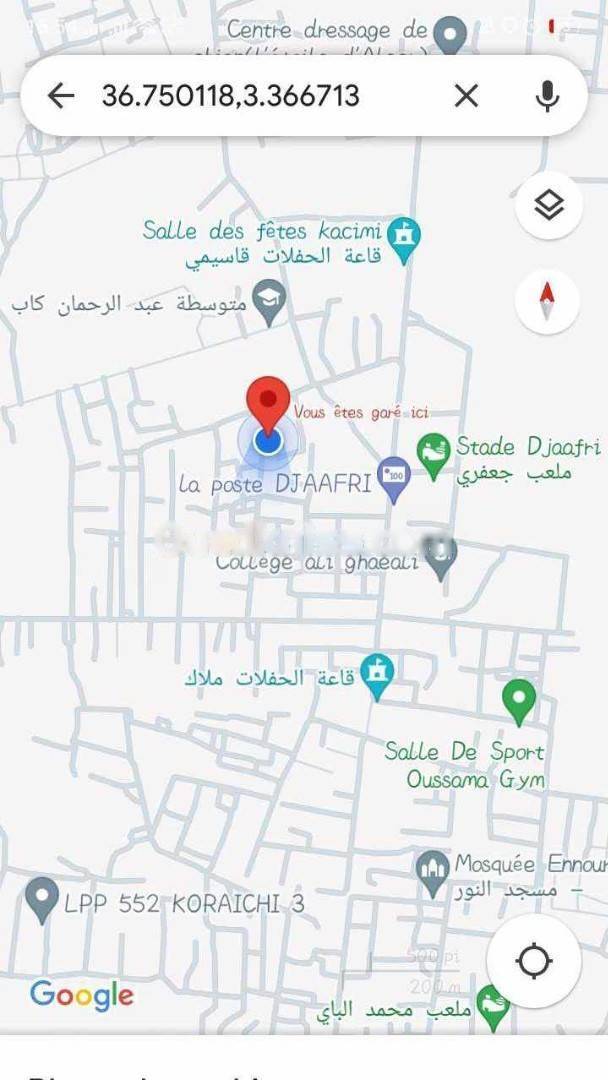The image size is (608, 1080).
Task: Select the red dropped pin
Action: 268,402
